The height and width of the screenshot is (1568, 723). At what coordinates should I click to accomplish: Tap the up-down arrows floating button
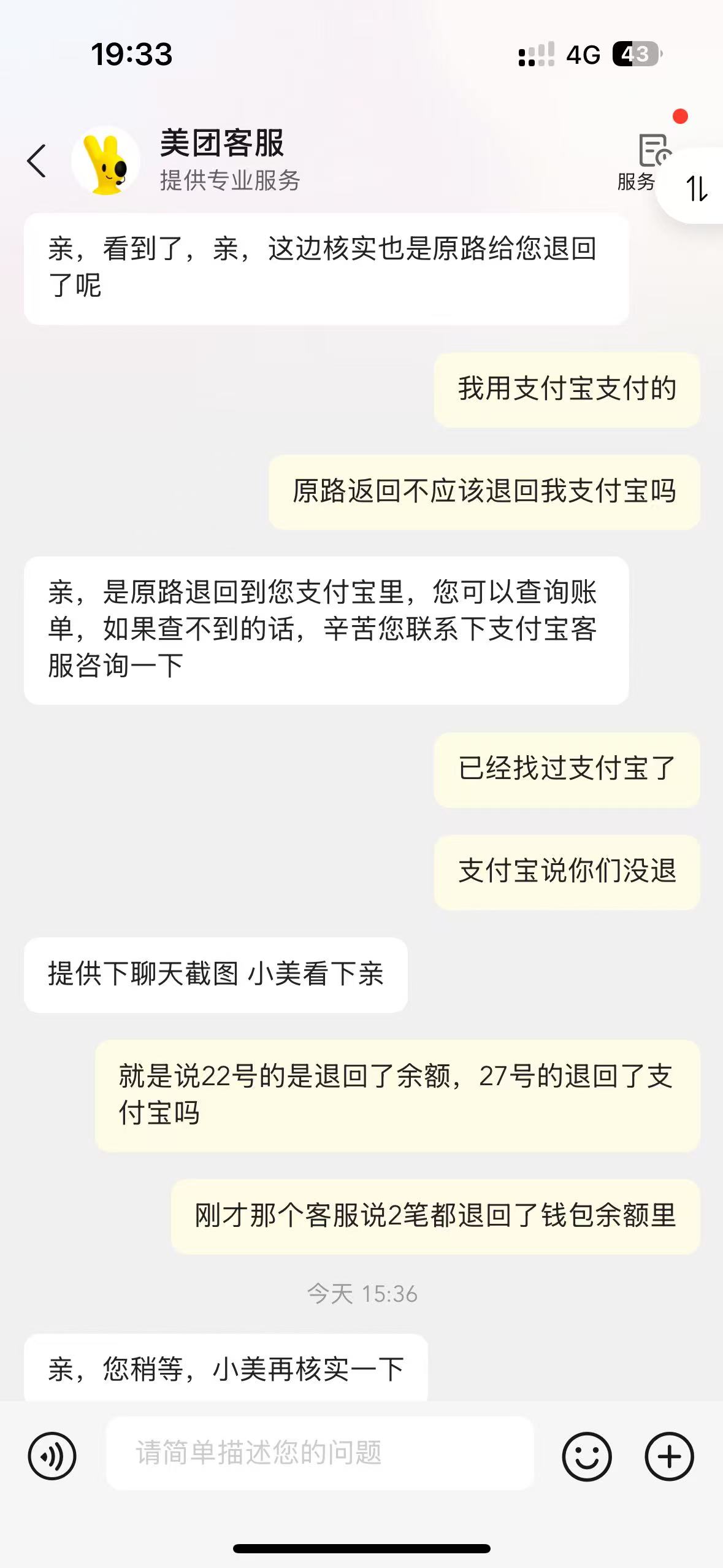(696, 188)
